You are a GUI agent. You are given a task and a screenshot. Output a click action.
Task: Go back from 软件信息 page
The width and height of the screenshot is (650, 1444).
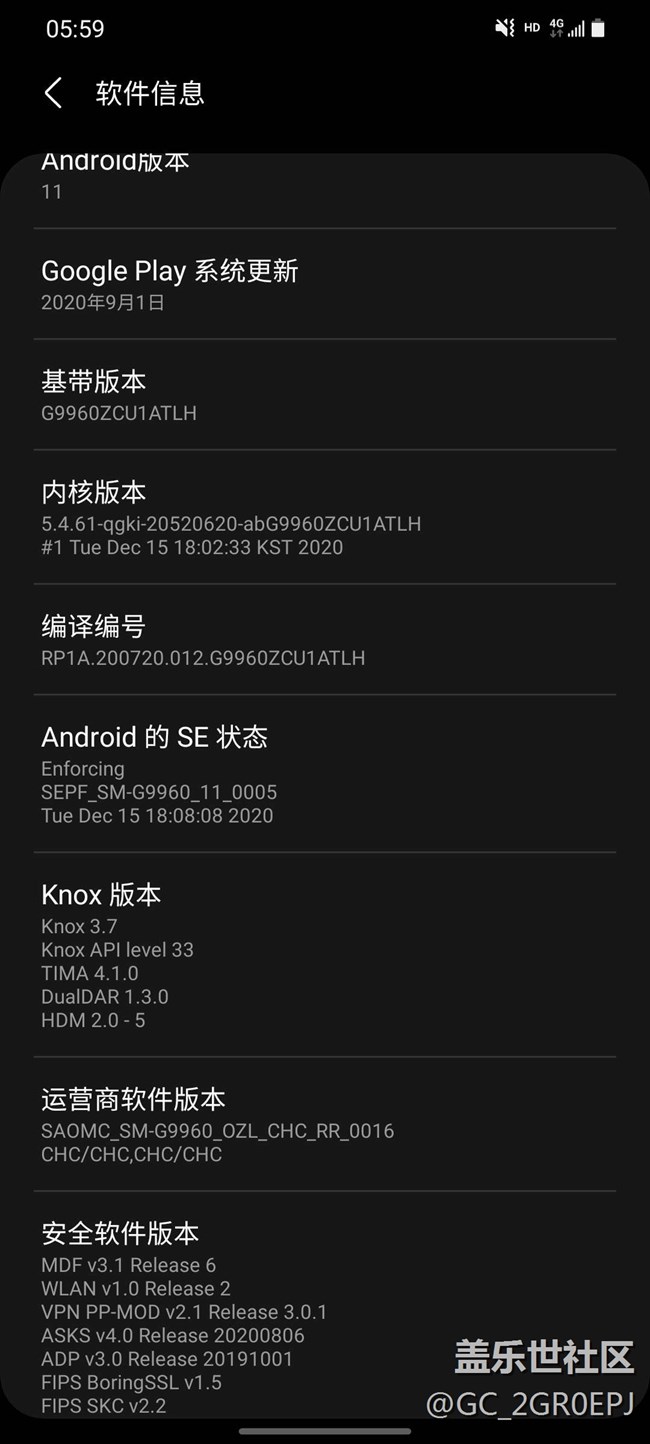53,93
